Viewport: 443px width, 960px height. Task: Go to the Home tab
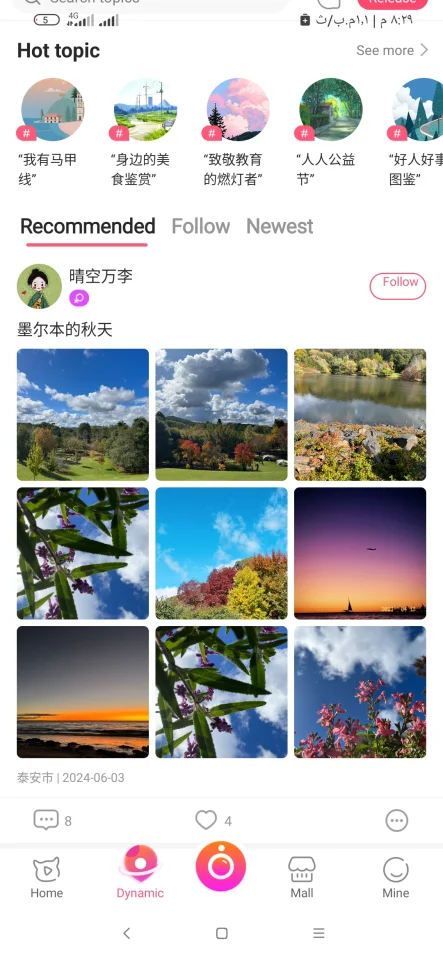(47, 877)
